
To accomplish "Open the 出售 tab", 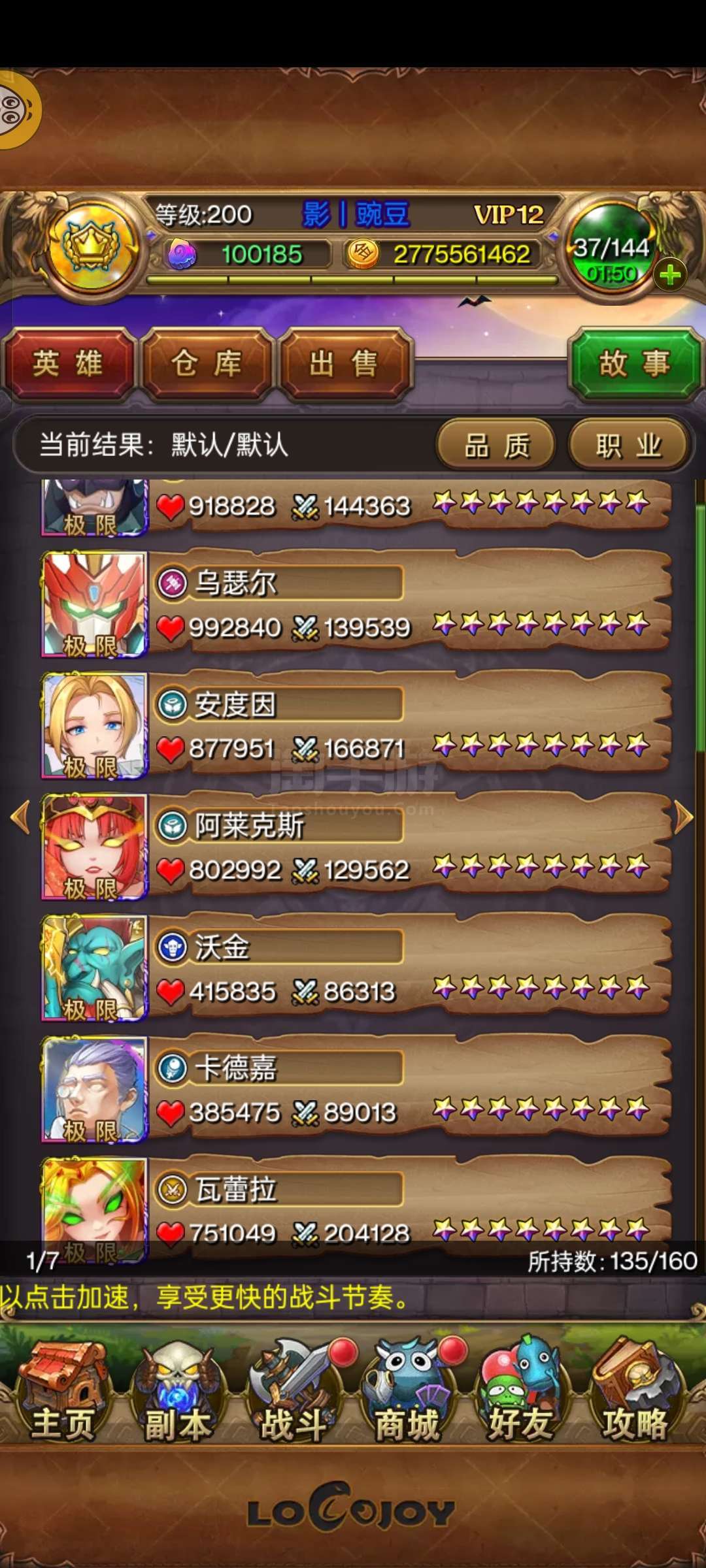I will [345, 364].
